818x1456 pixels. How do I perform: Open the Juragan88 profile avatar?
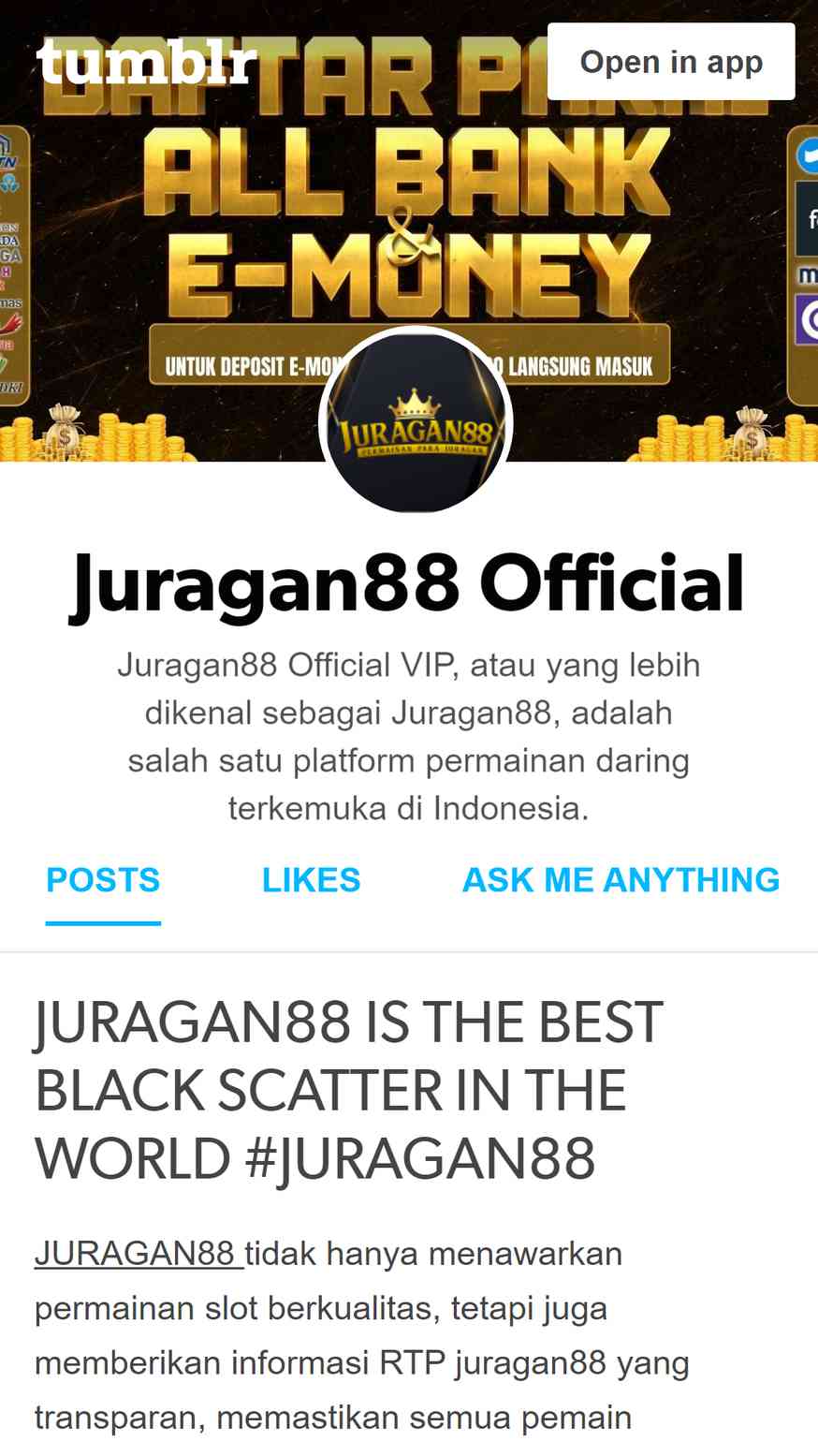416,421
